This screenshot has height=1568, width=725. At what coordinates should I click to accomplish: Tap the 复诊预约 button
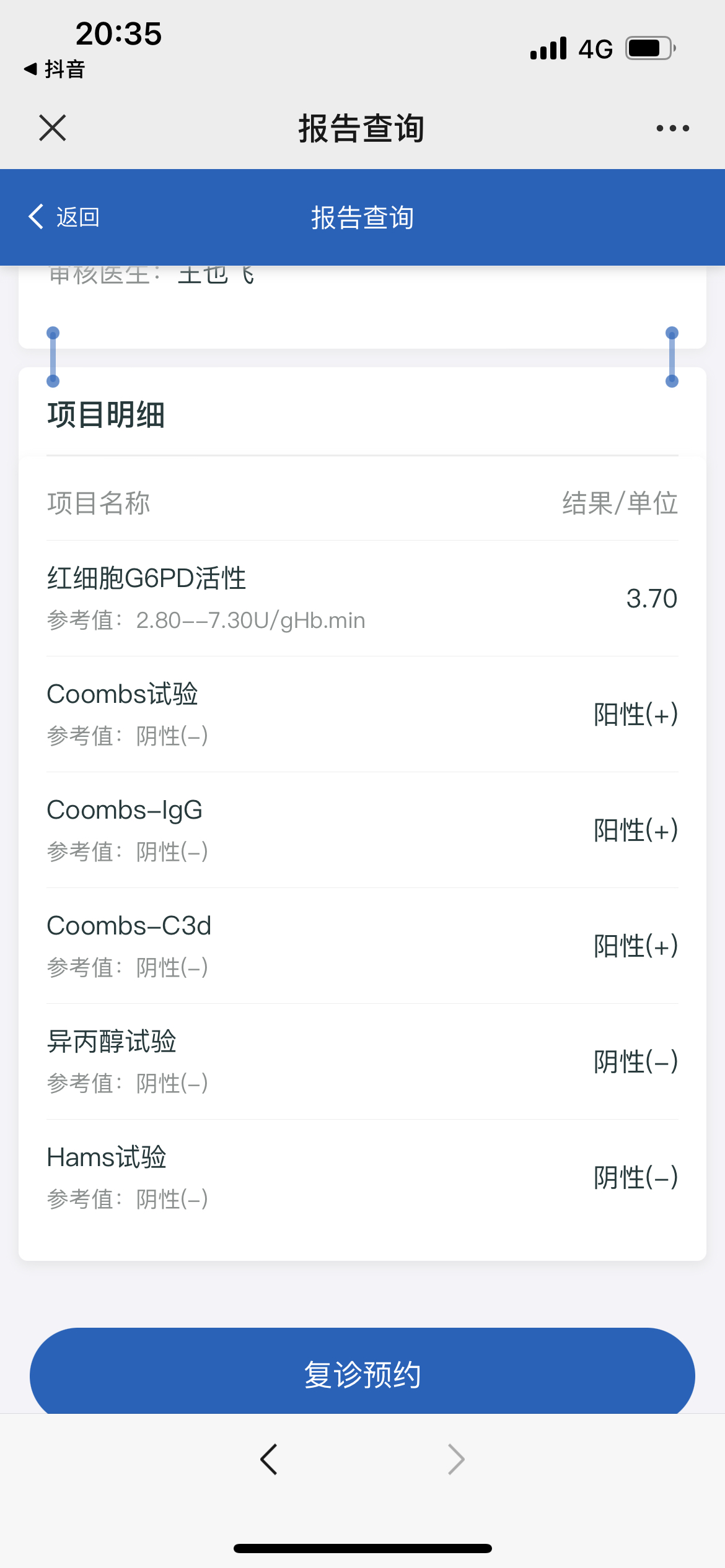pyautogui.click(x=362, y=1374)
